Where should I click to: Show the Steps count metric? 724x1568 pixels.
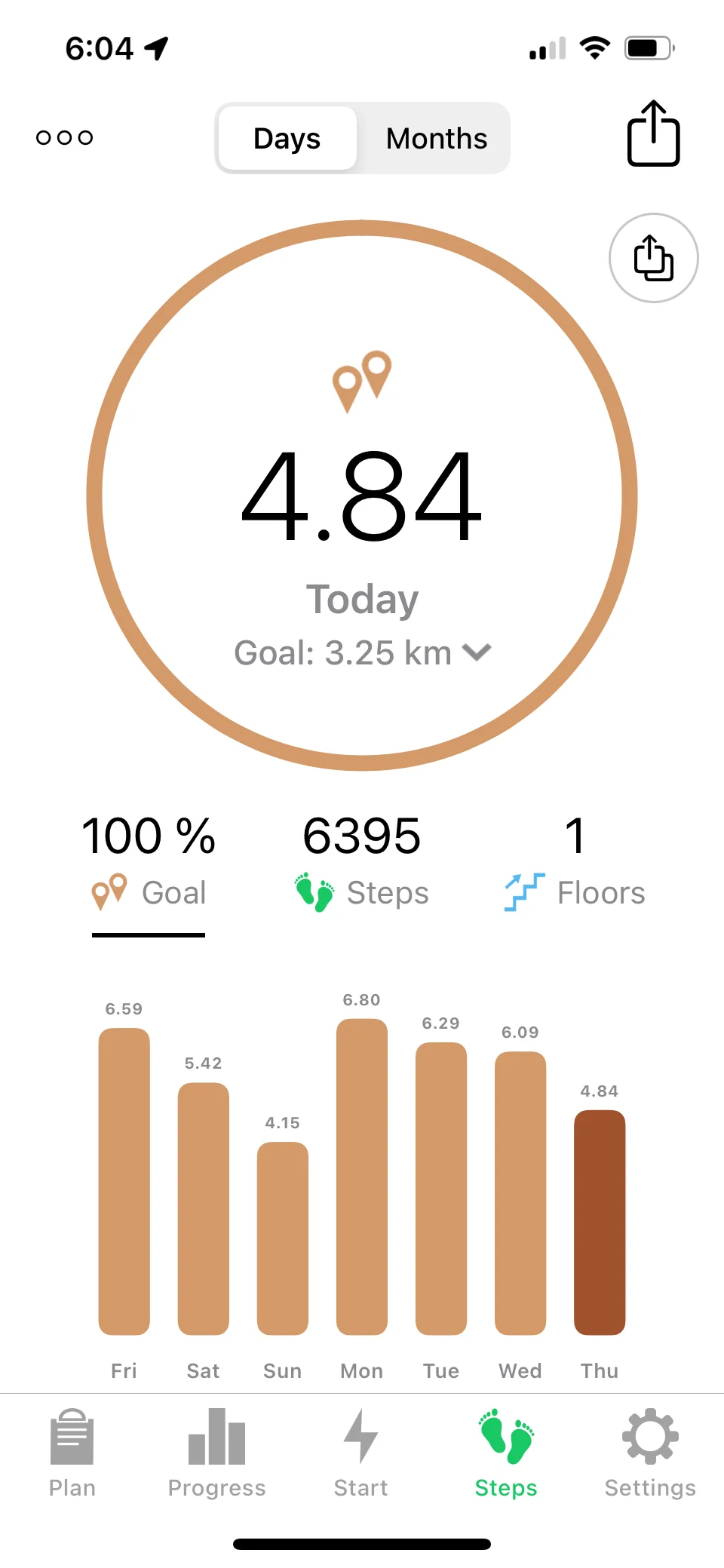pos(362,862)
